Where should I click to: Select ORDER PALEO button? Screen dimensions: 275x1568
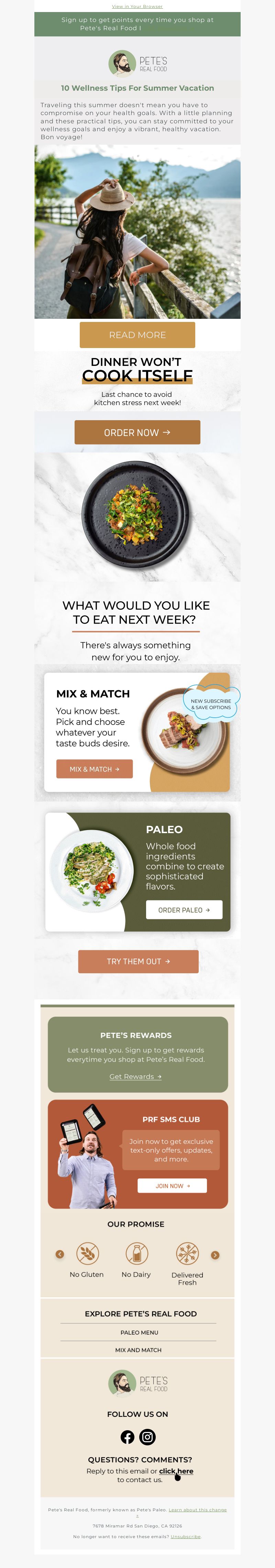[184, 909]
